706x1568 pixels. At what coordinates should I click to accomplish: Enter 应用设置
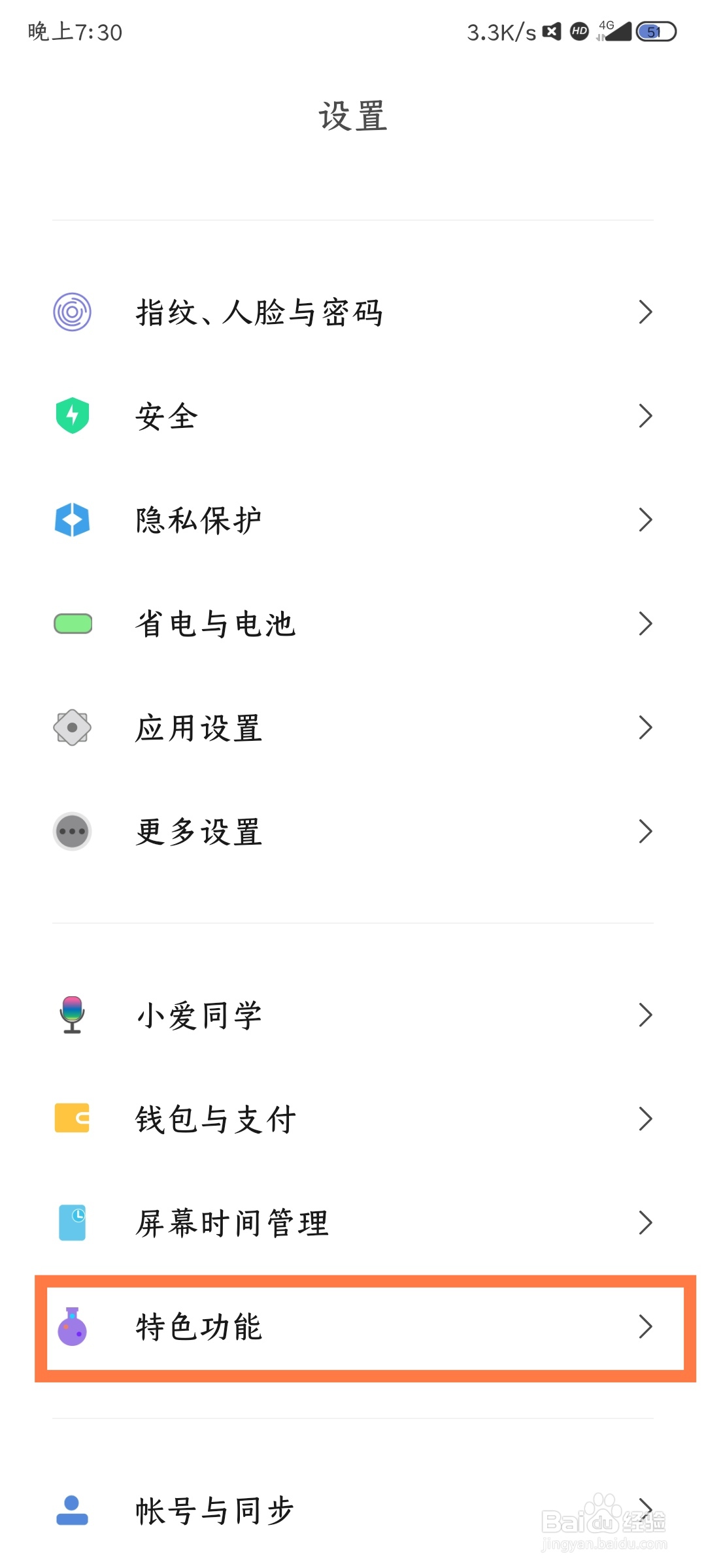[x=353, y=728]
